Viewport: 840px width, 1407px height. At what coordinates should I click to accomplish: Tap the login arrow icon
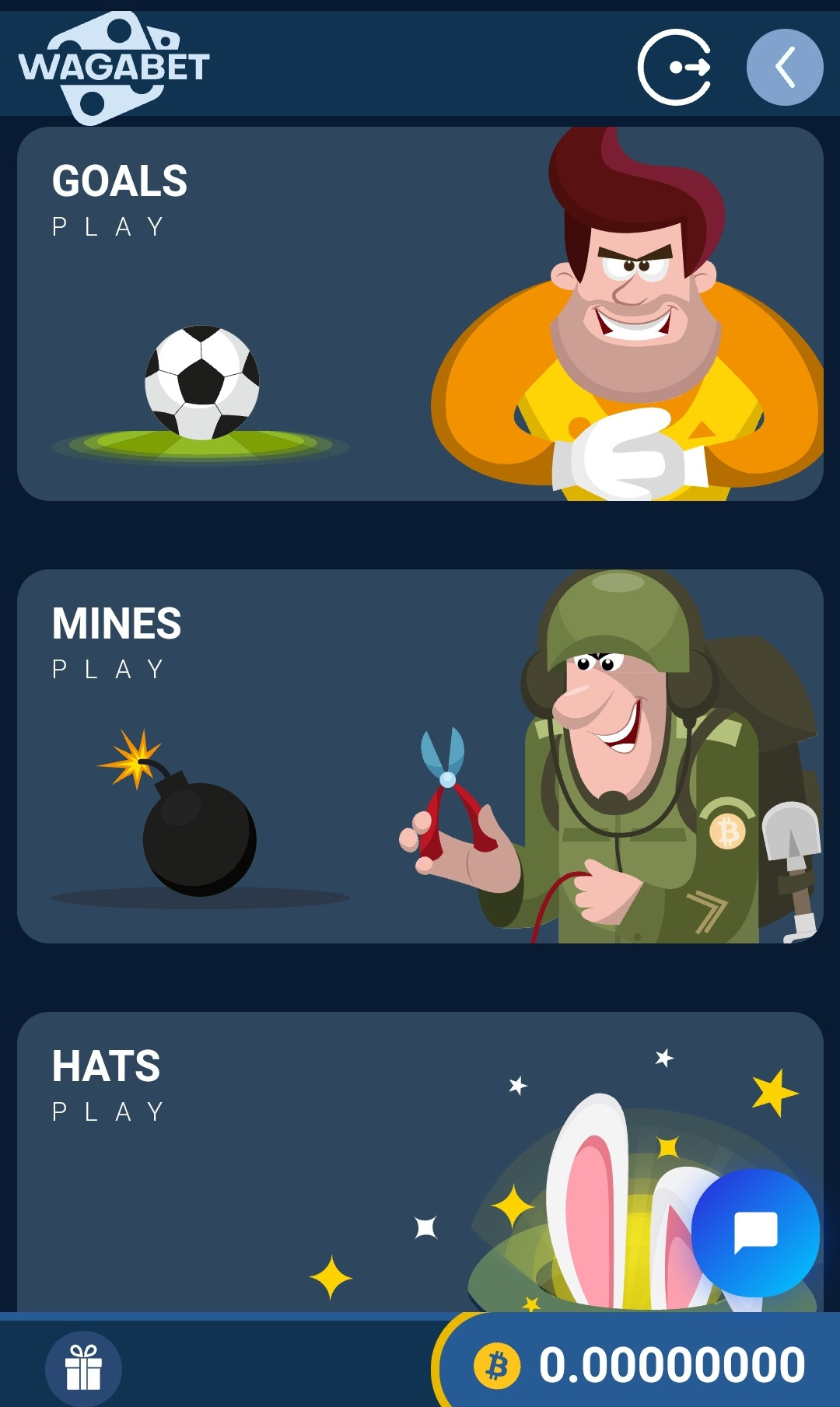pos(675,67)
